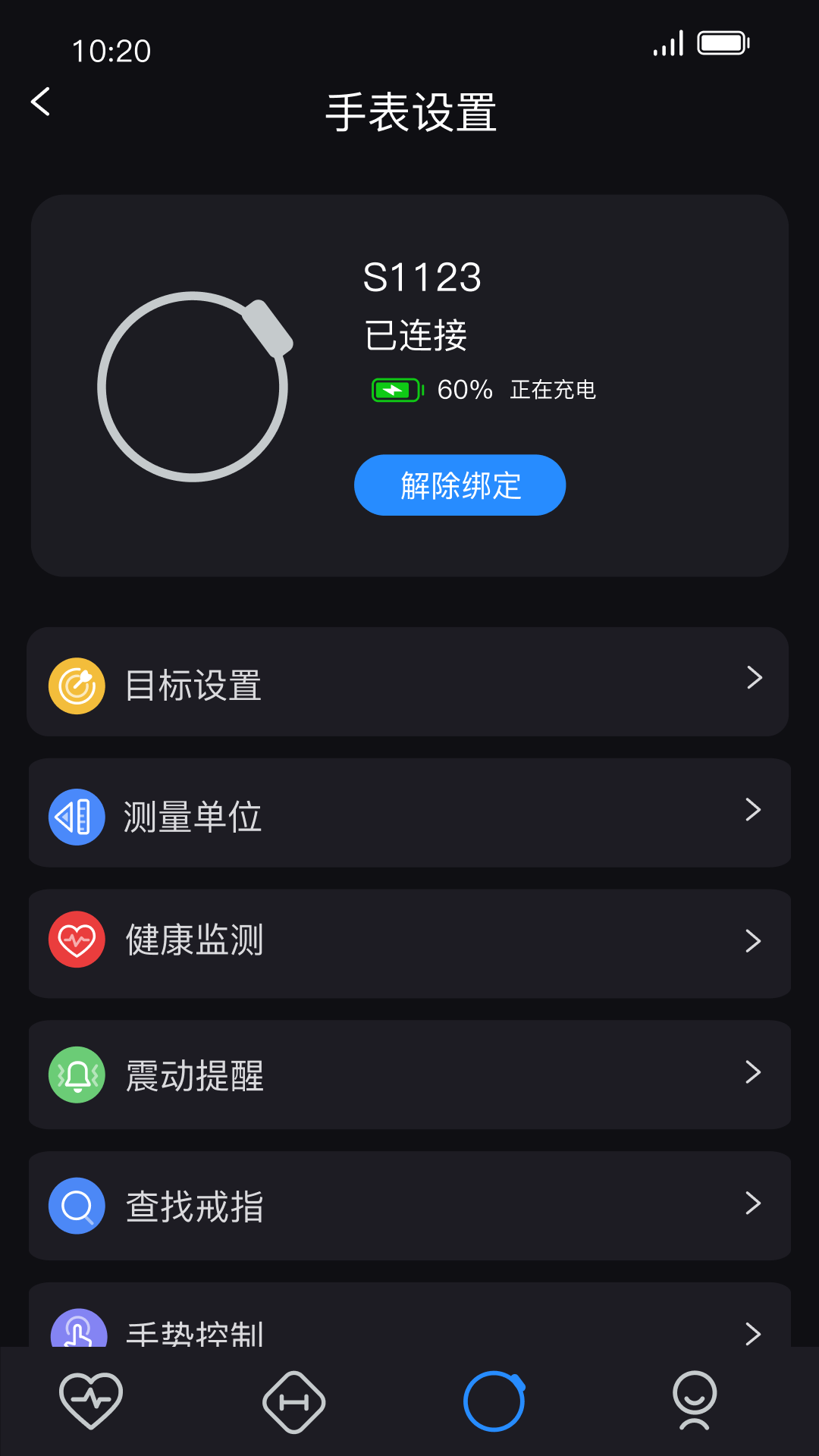Select the 查找戒指 list entry

[x=409, y=1205]
